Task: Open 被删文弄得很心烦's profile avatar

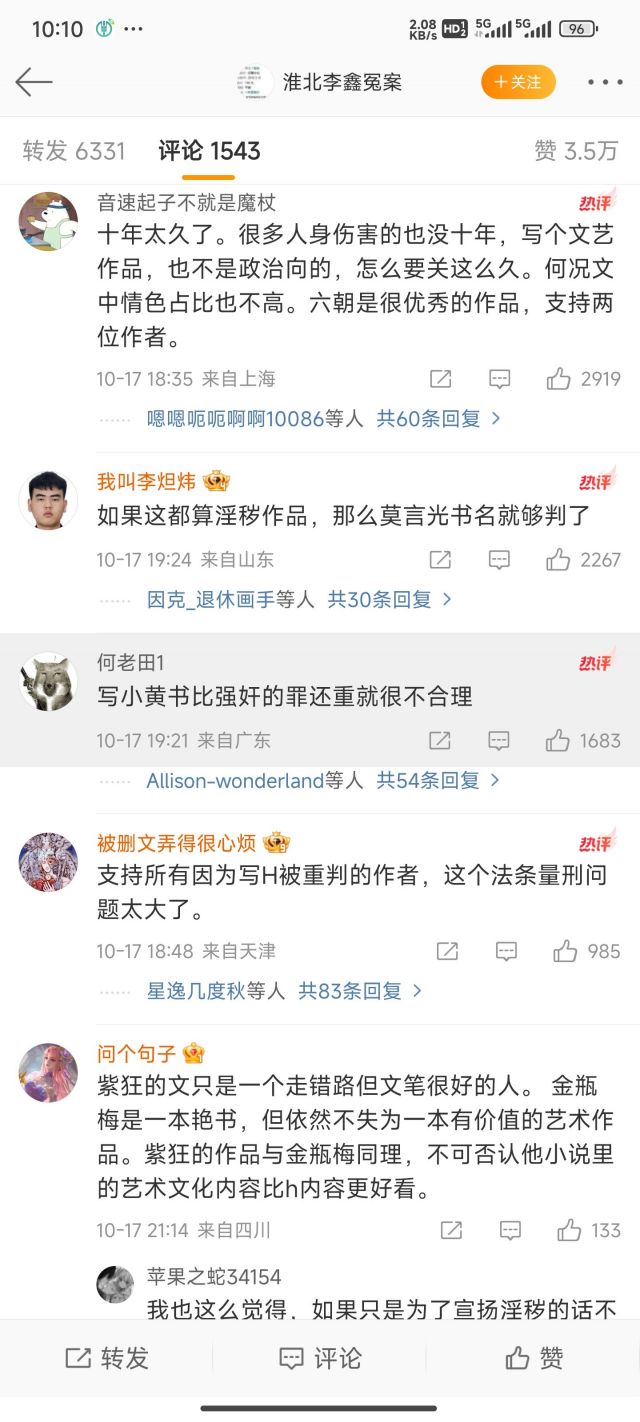Action: (x=48, y=862)
